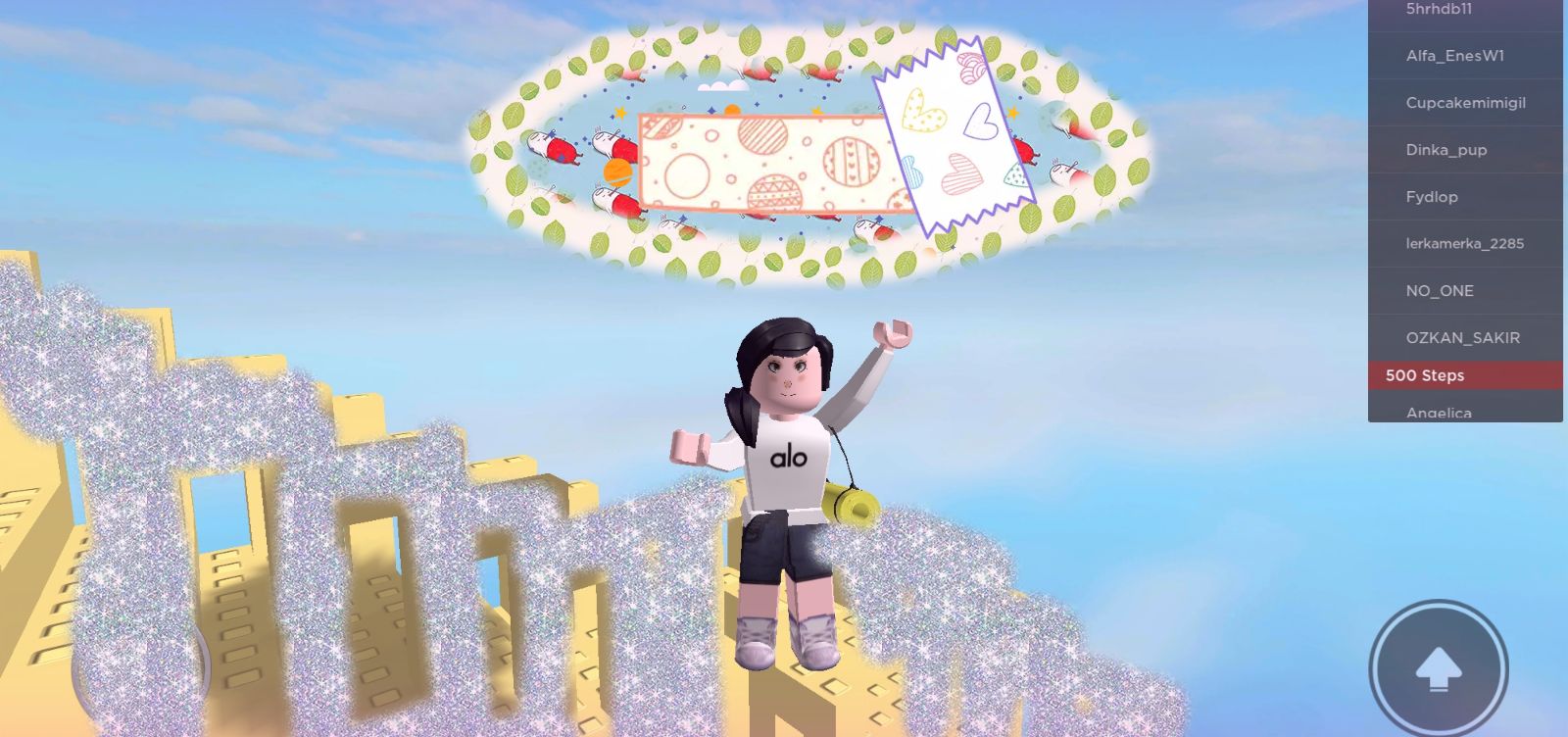The height and width of the screenshot is (737, 1568).
Task: Tap Dinka_pup in the player list
Action: click(x=1446, y=150)
